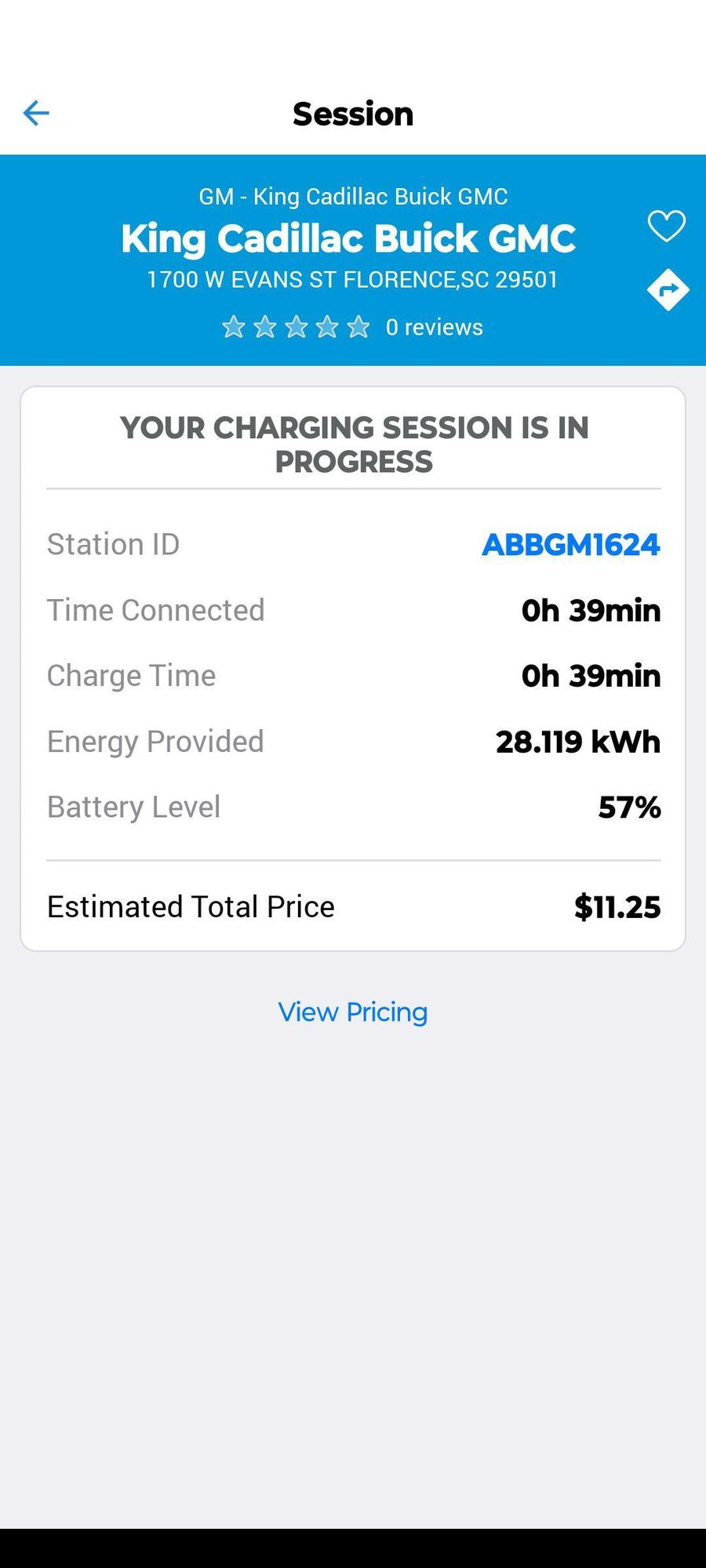Tap the Session title bar
706x1568 pixels.
353,113
